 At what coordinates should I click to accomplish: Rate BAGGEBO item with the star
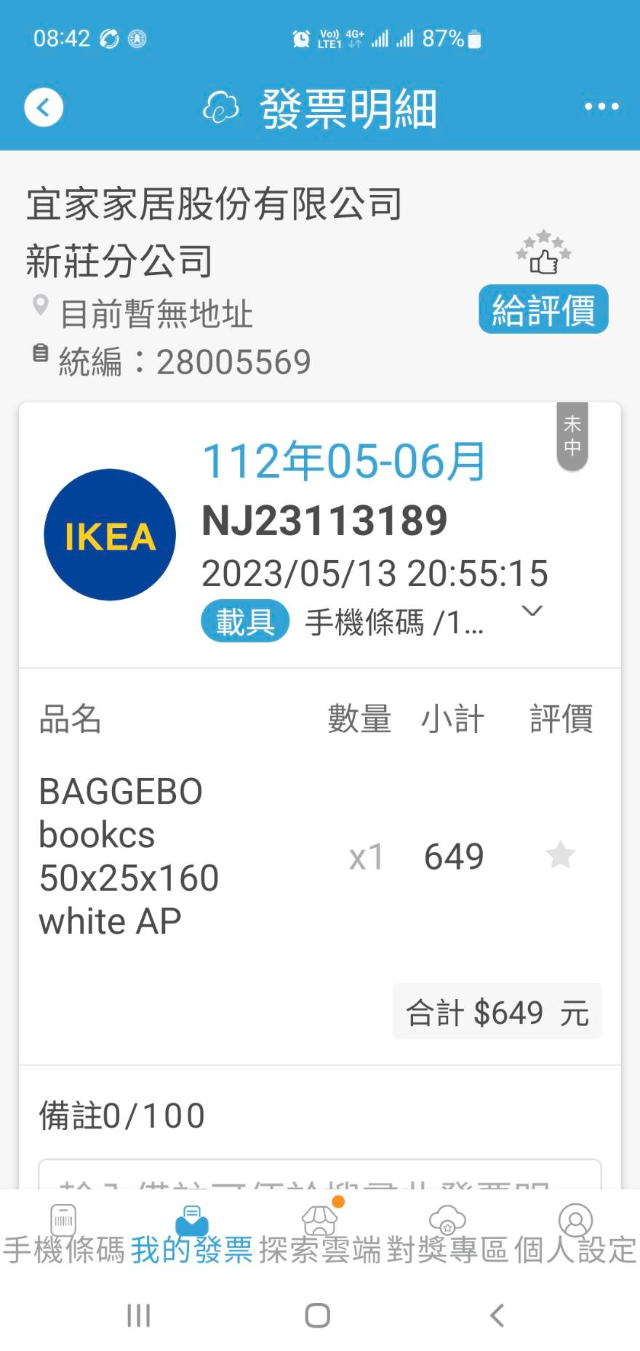(x=560, y=856)
